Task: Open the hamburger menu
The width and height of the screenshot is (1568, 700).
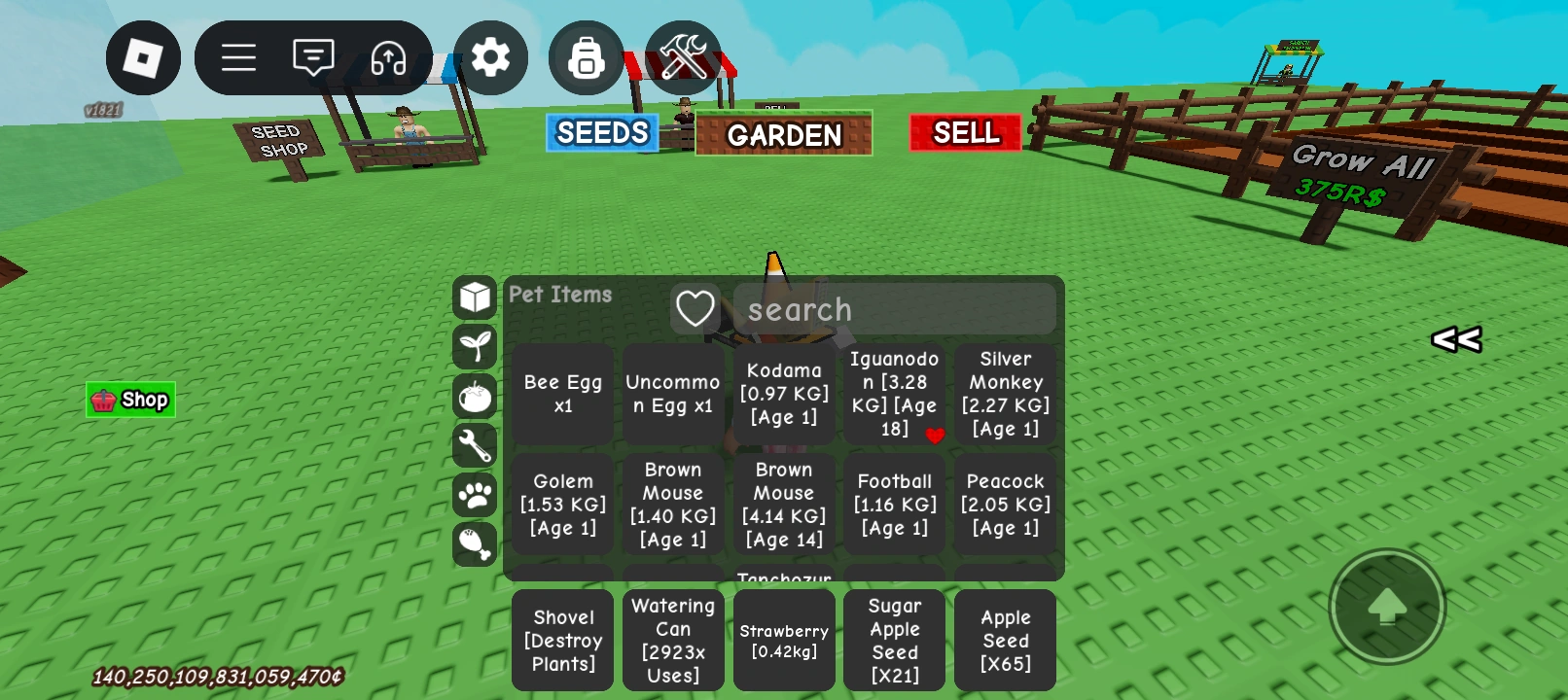Action: coord(238,58)
